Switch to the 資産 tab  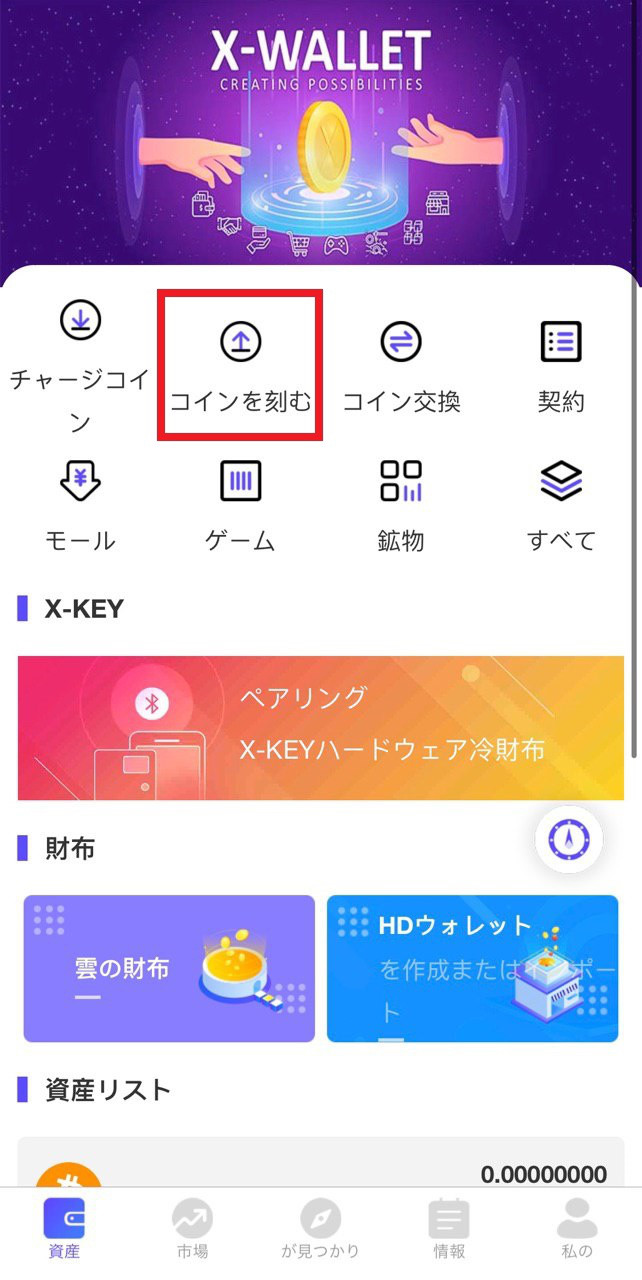tap(64, 1230)
